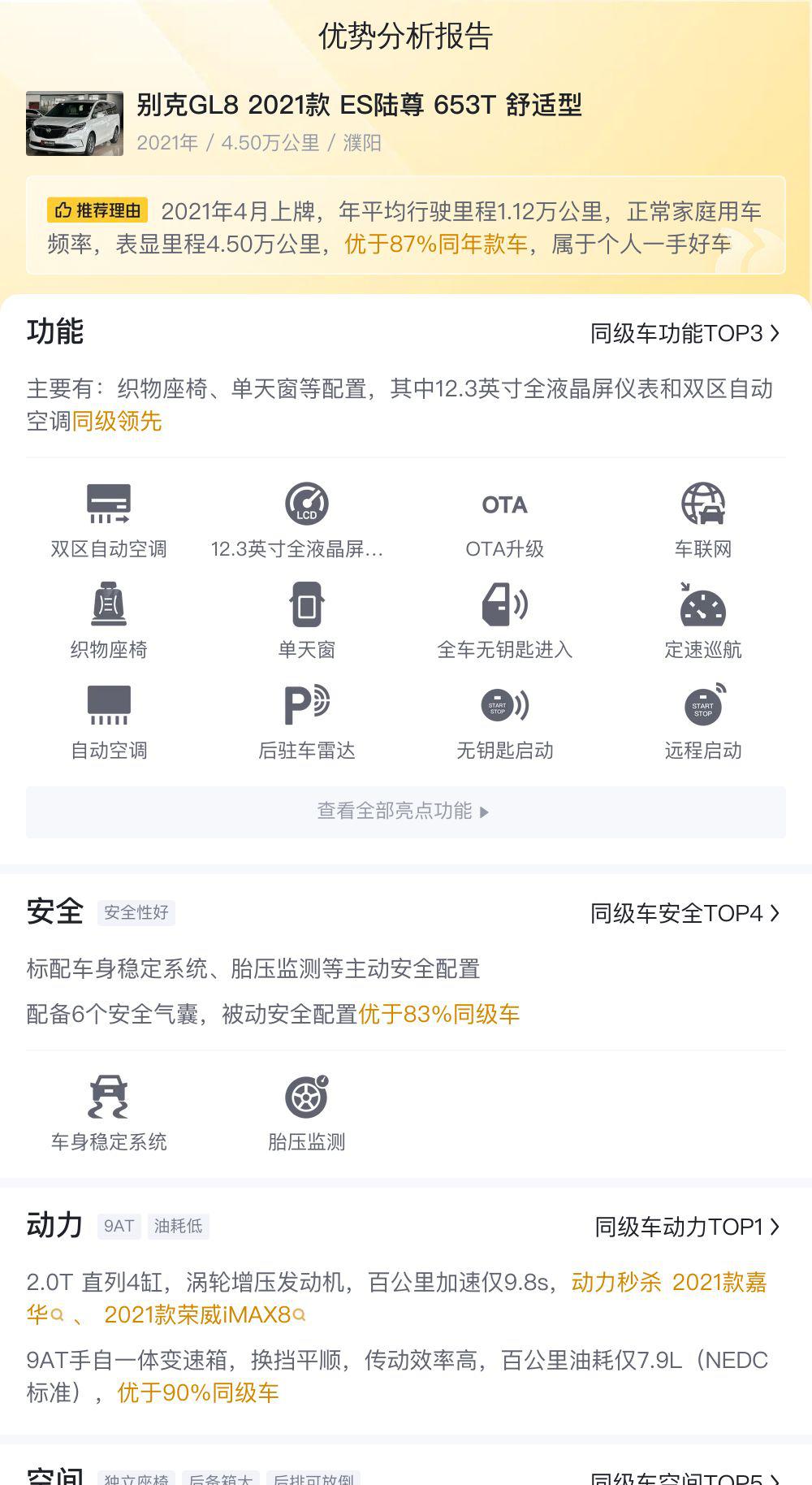View all highlight features (查看全部亮点功能)

point(405,812)
